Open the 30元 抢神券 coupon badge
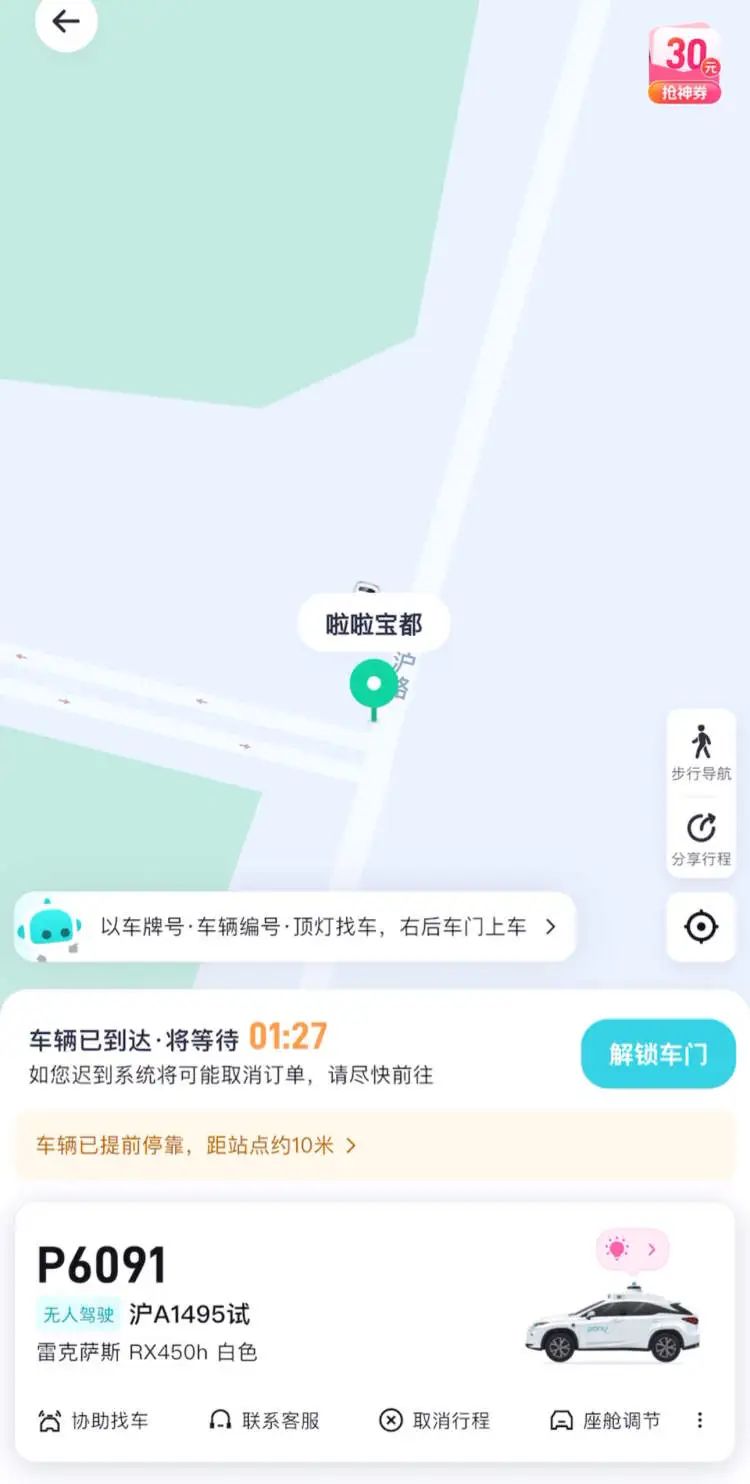 [x=685, y=64]
